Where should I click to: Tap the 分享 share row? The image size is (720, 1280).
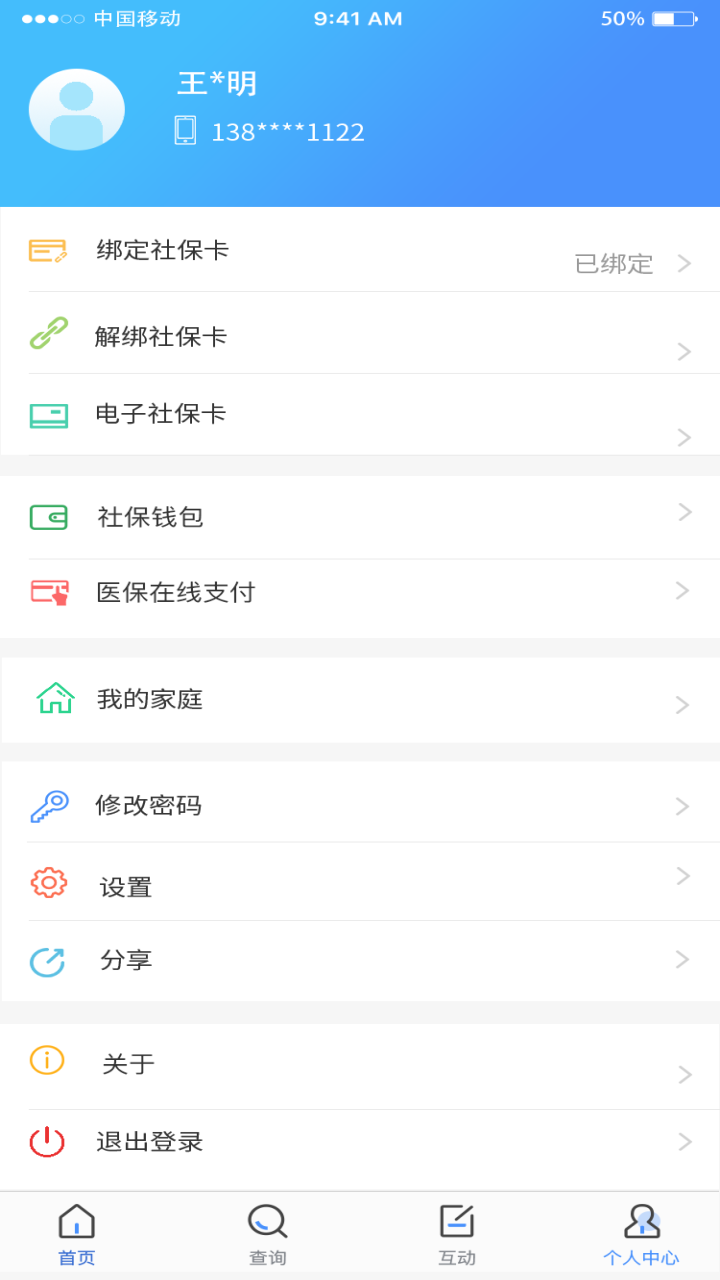click(360, 960)
